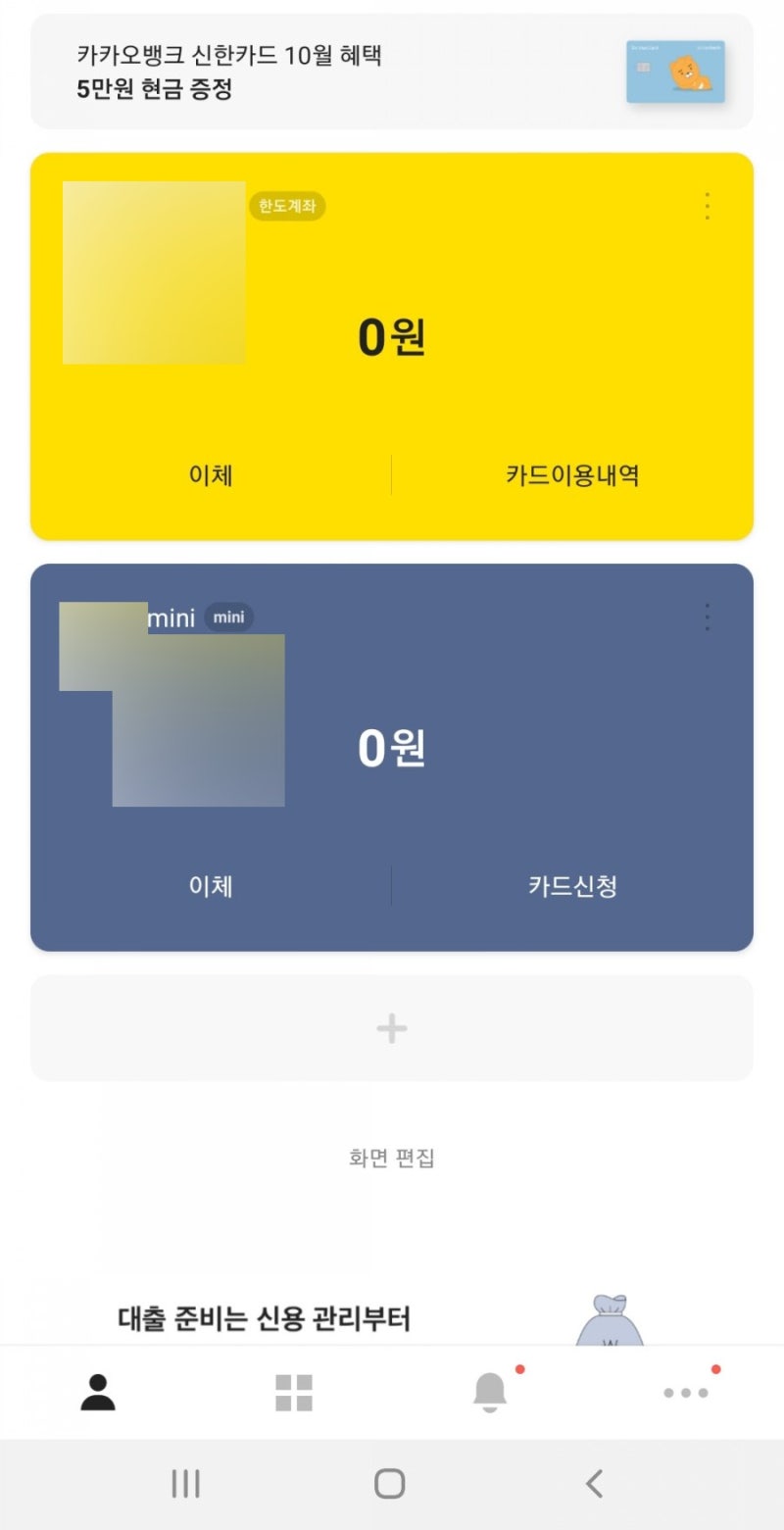Switch to the my account person tab

click(x=98, y=1392)
